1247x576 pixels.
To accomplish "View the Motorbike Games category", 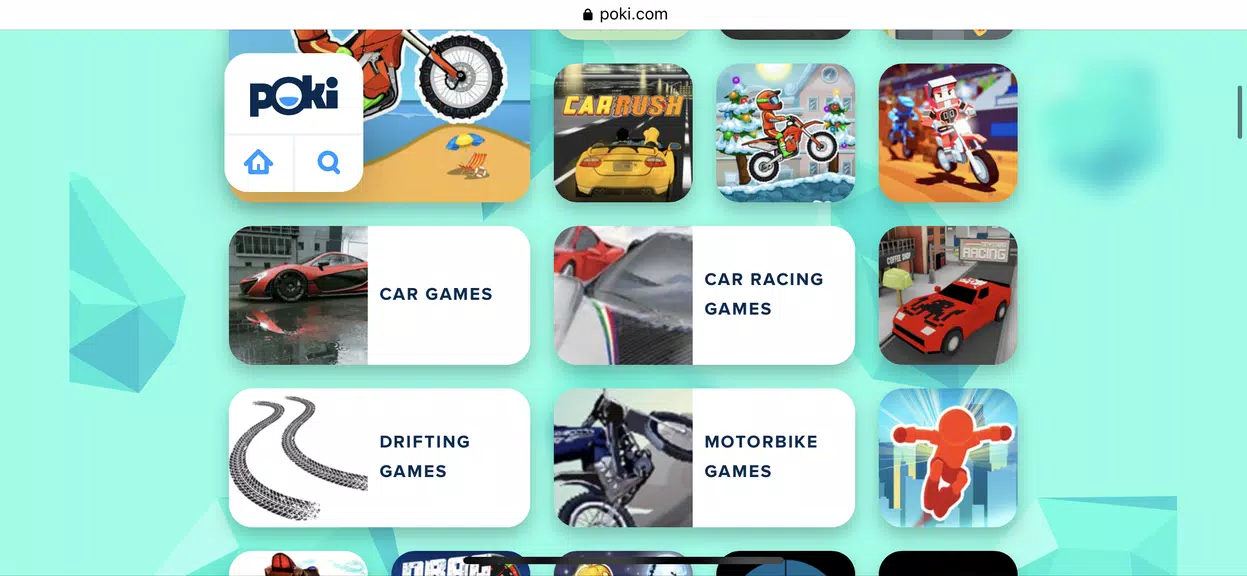I will click(704, 457).
